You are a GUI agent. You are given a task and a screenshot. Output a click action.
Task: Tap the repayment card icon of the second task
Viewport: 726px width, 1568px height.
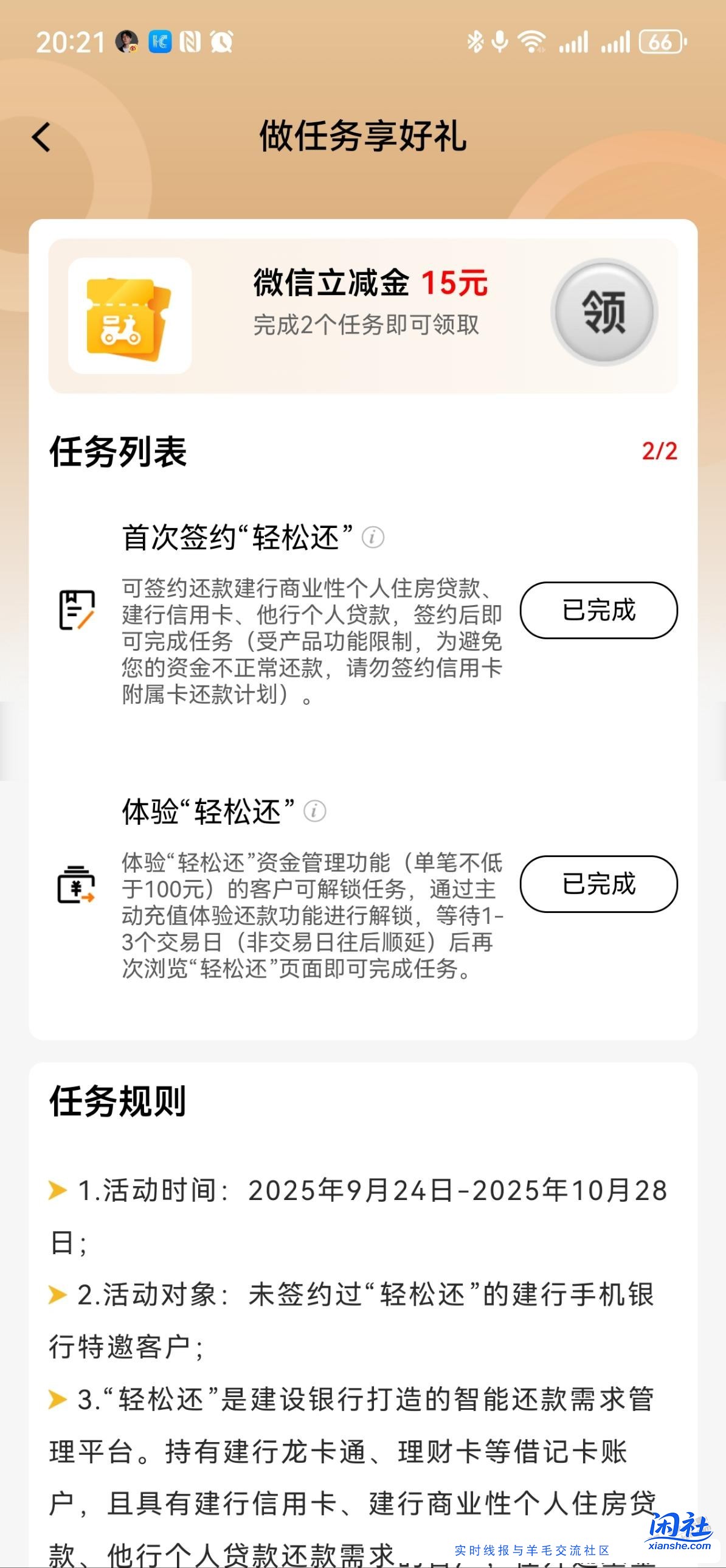(x=77, y=884)
